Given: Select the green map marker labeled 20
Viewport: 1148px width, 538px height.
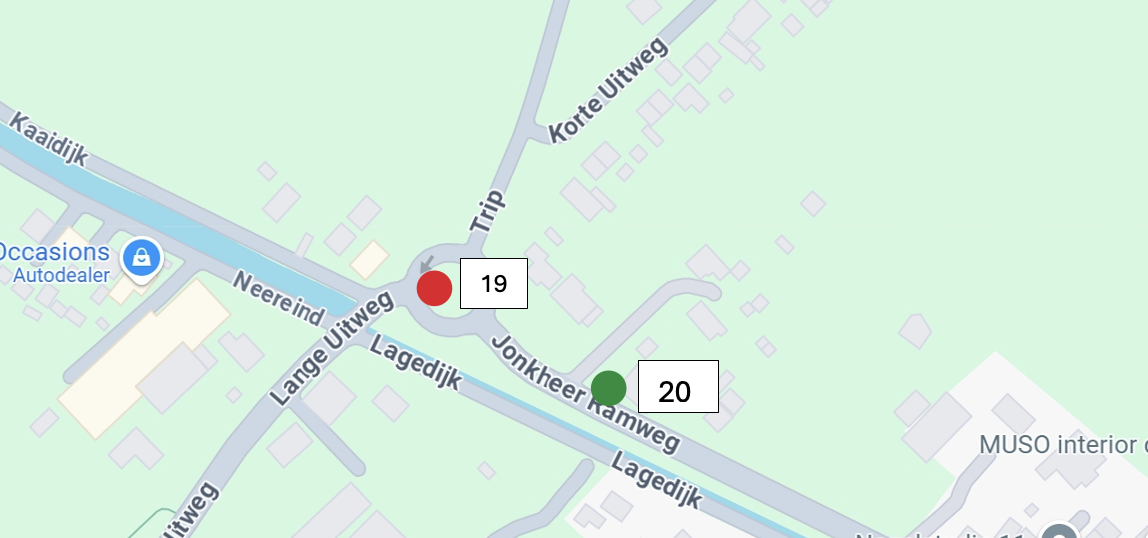Looking at the screenshot, I should point(608,388).
